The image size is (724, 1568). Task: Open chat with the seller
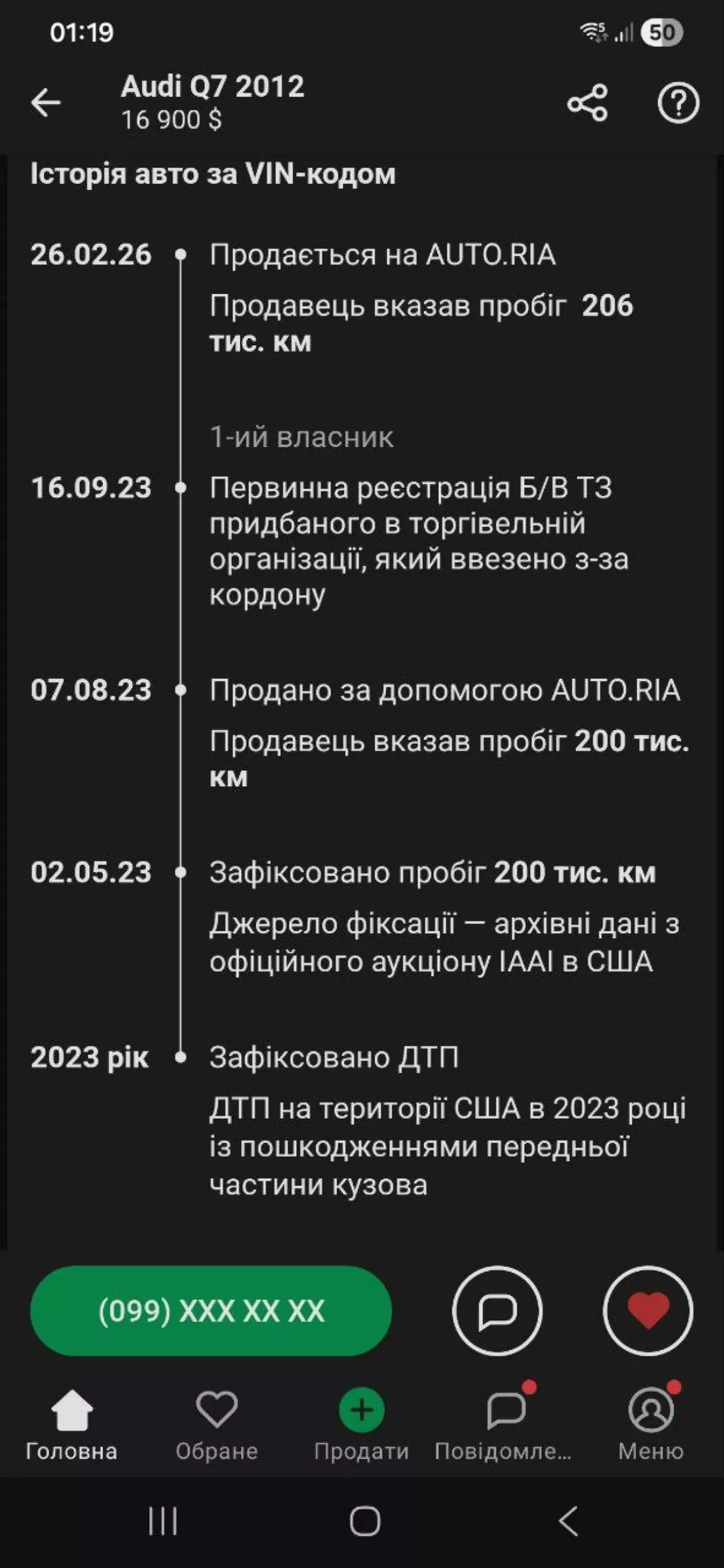coord(497,1310)
